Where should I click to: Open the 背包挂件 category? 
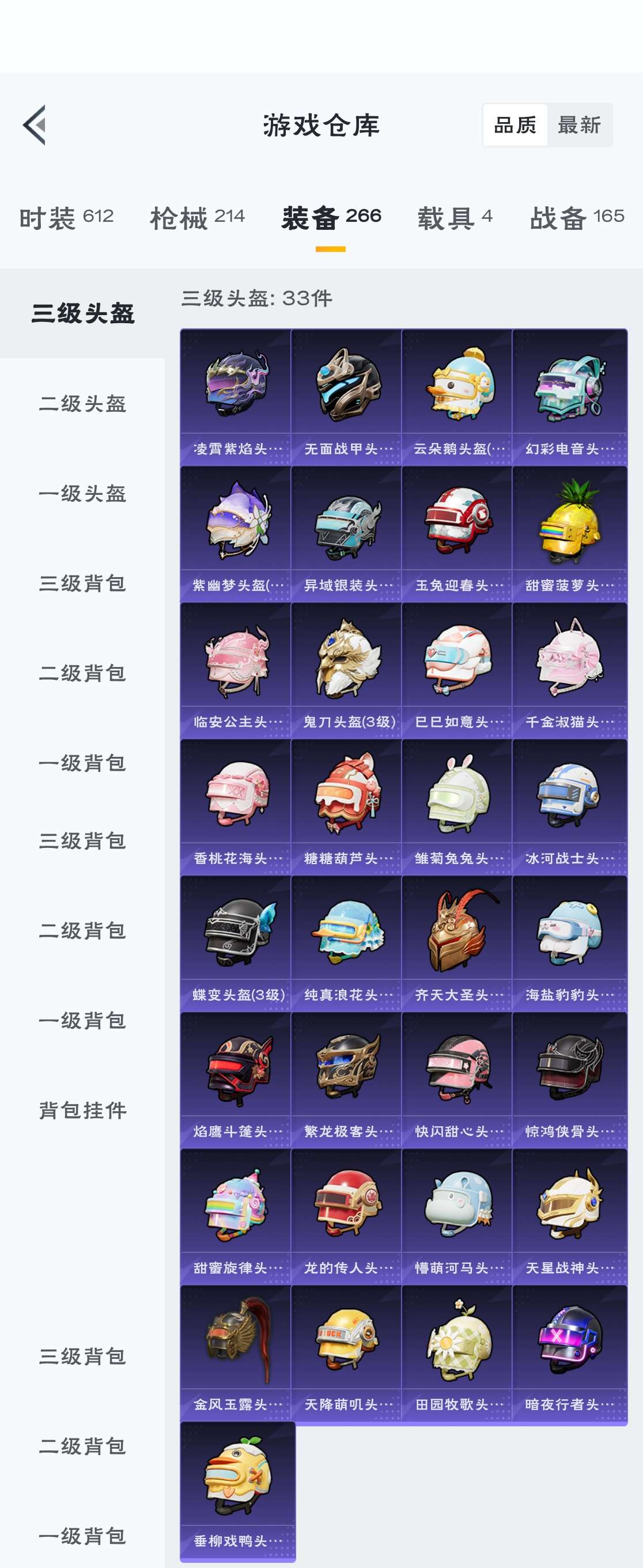[x=82, y=1109]
